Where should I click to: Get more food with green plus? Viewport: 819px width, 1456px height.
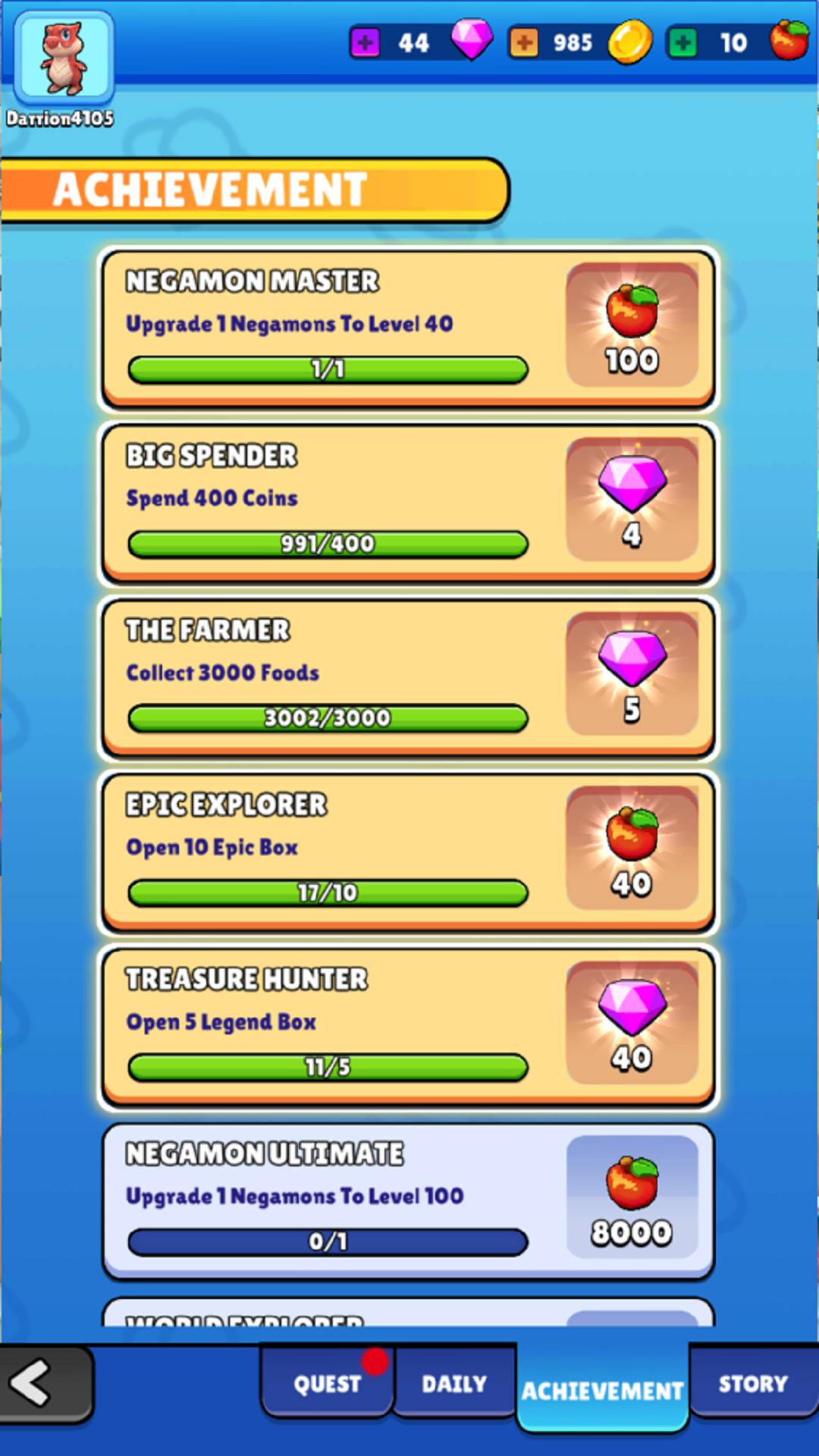click(682, 42)
